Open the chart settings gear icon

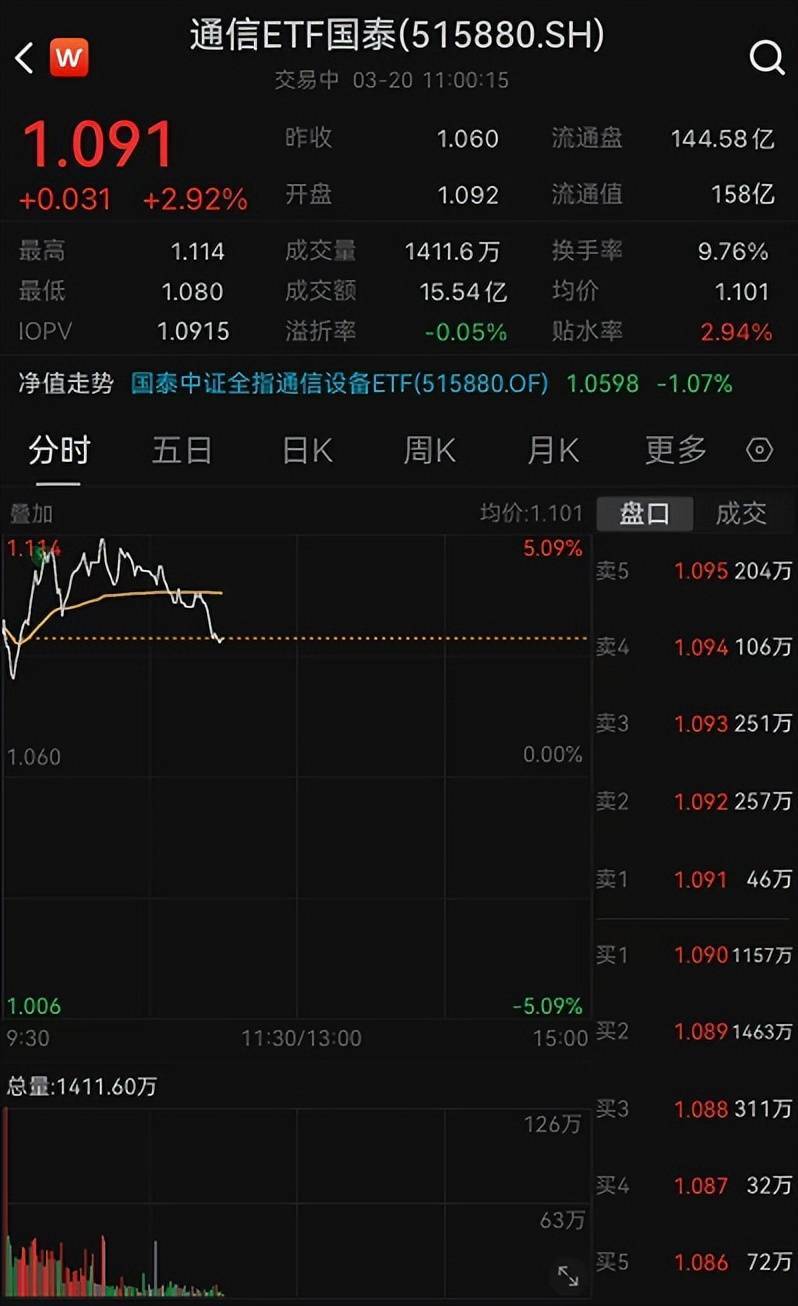[759, 450]
